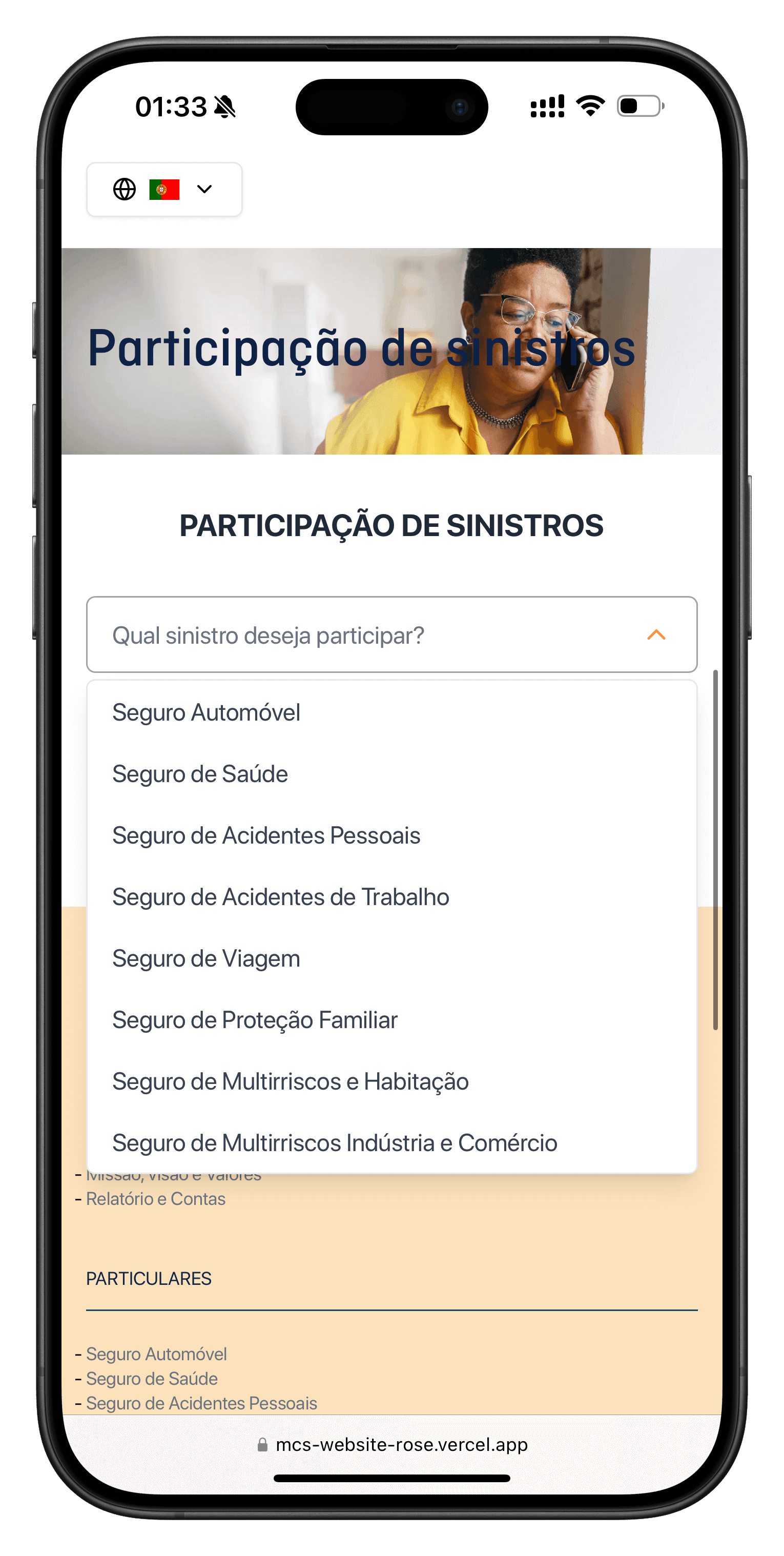Pick Seguro de Acidentes Pessoais dropdown option

point(391,835)
